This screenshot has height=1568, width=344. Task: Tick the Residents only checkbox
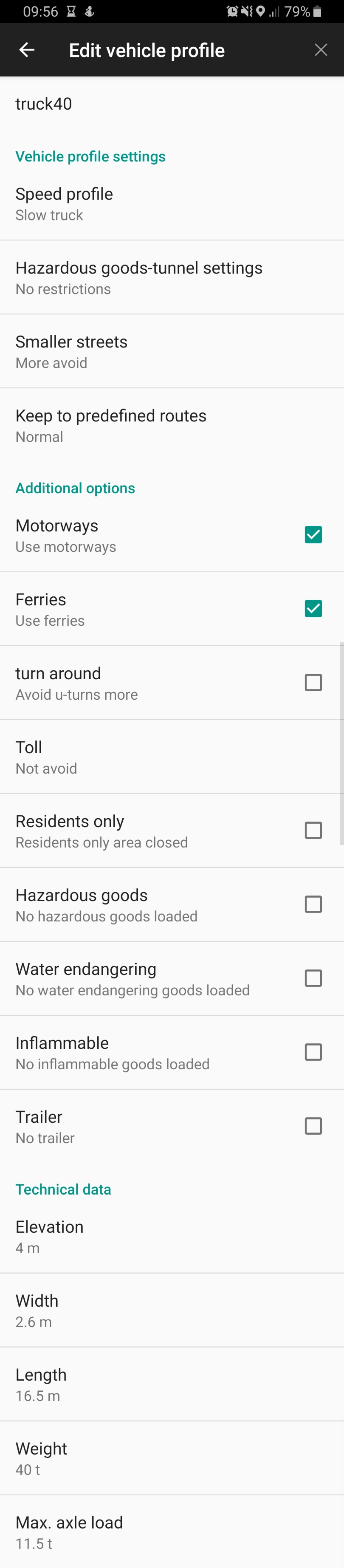click(313, 830)
